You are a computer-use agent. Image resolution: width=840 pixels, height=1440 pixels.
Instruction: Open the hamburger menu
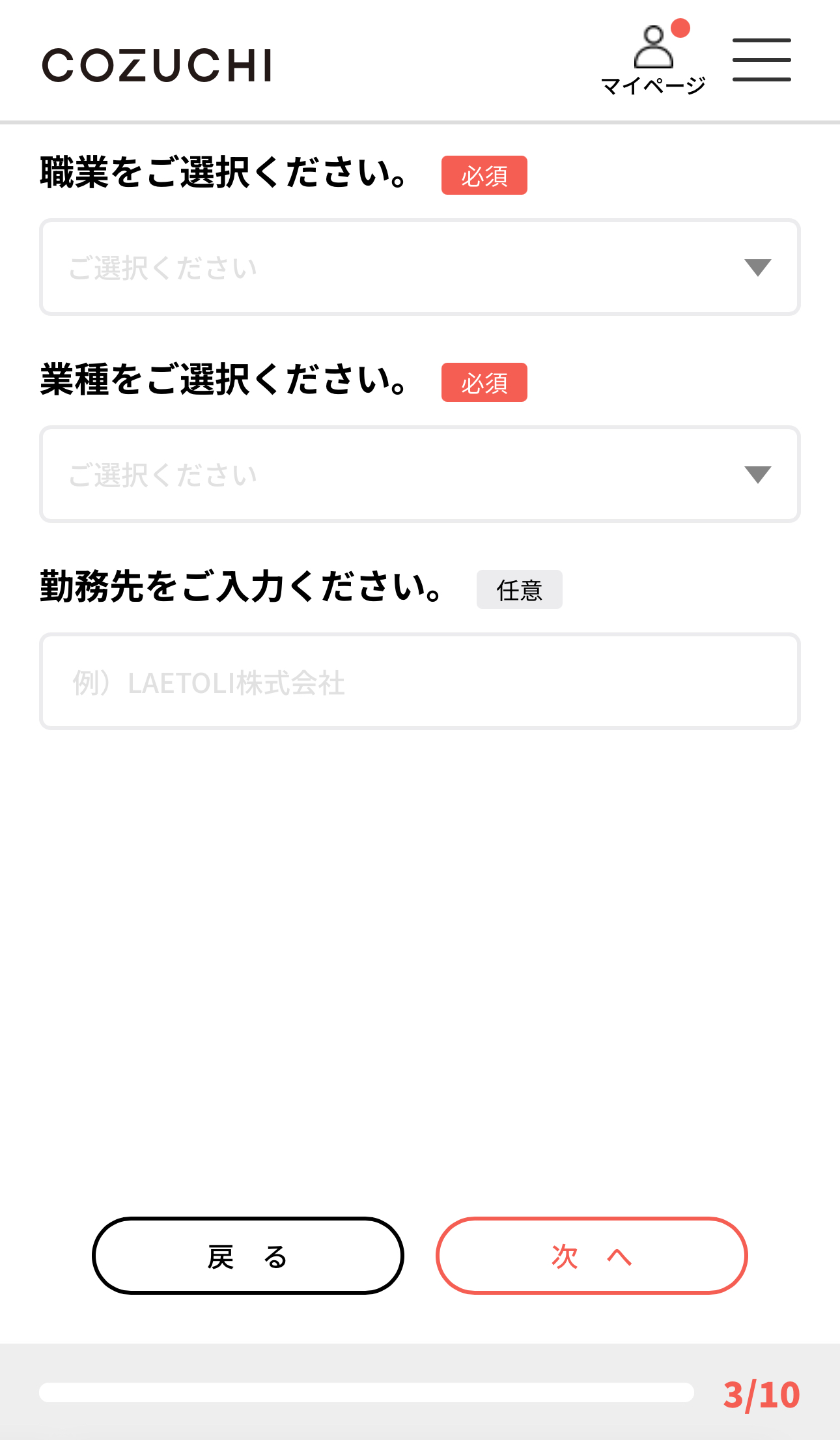tap(761, 60)
